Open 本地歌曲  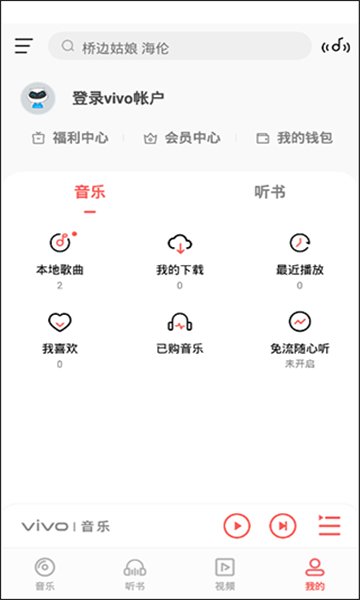pos(60,261)
